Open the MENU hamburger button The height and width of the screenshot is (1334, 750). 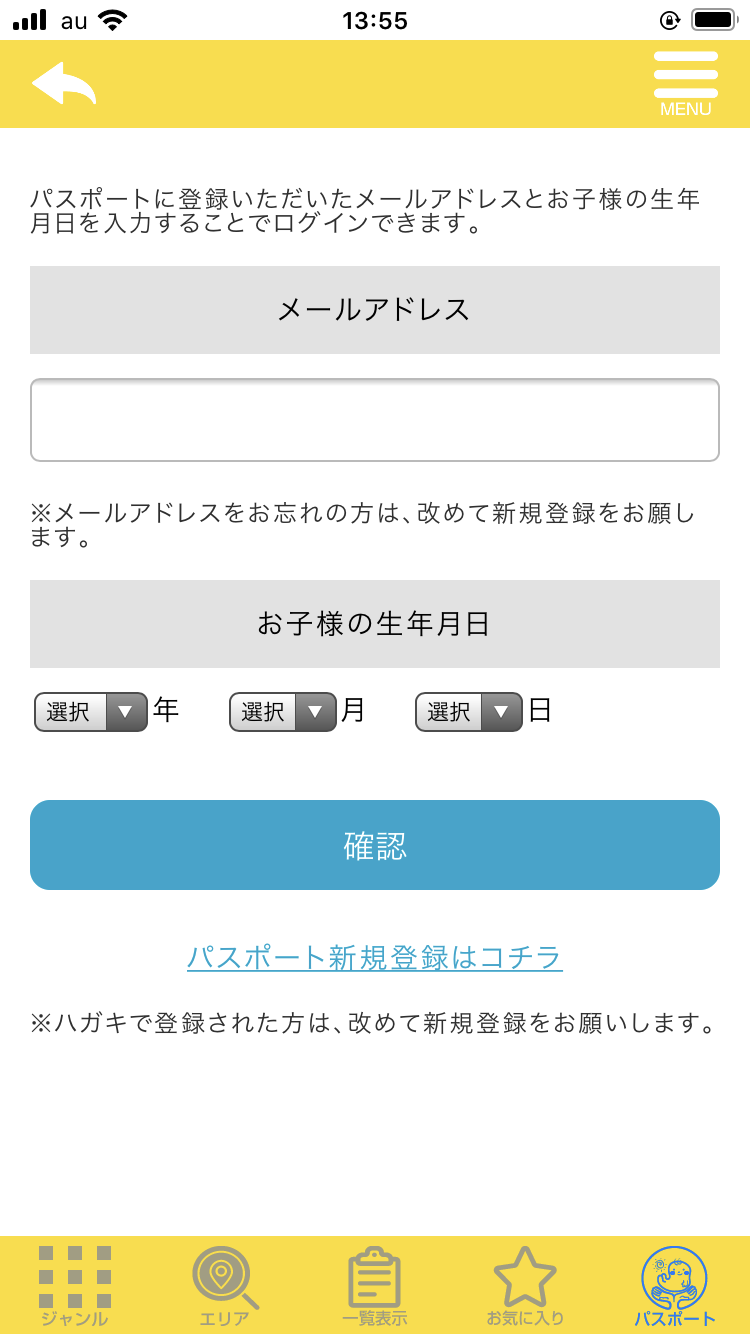click(x=686, y=84)
